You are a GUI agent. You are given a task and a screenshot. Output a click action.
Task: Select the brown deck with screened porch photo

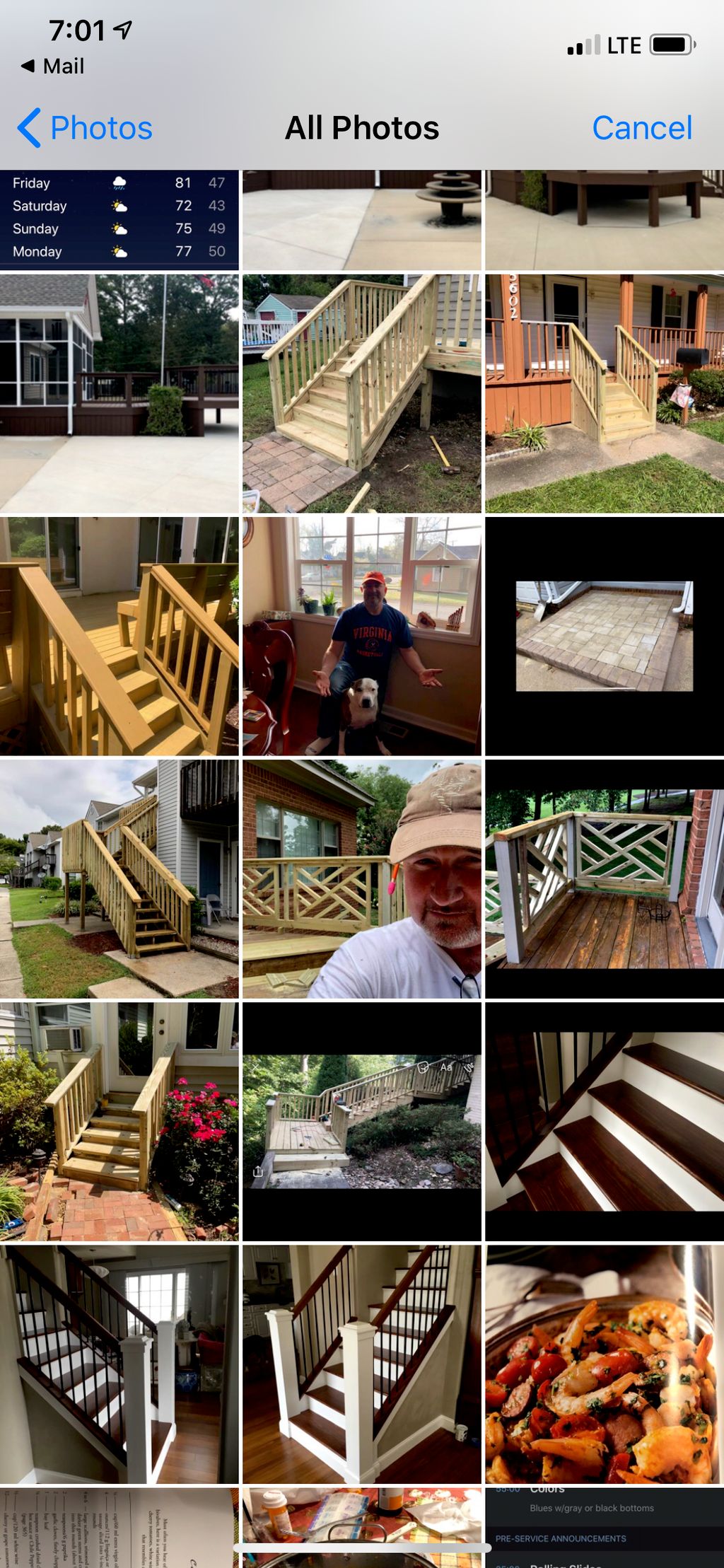coord(119,393)
